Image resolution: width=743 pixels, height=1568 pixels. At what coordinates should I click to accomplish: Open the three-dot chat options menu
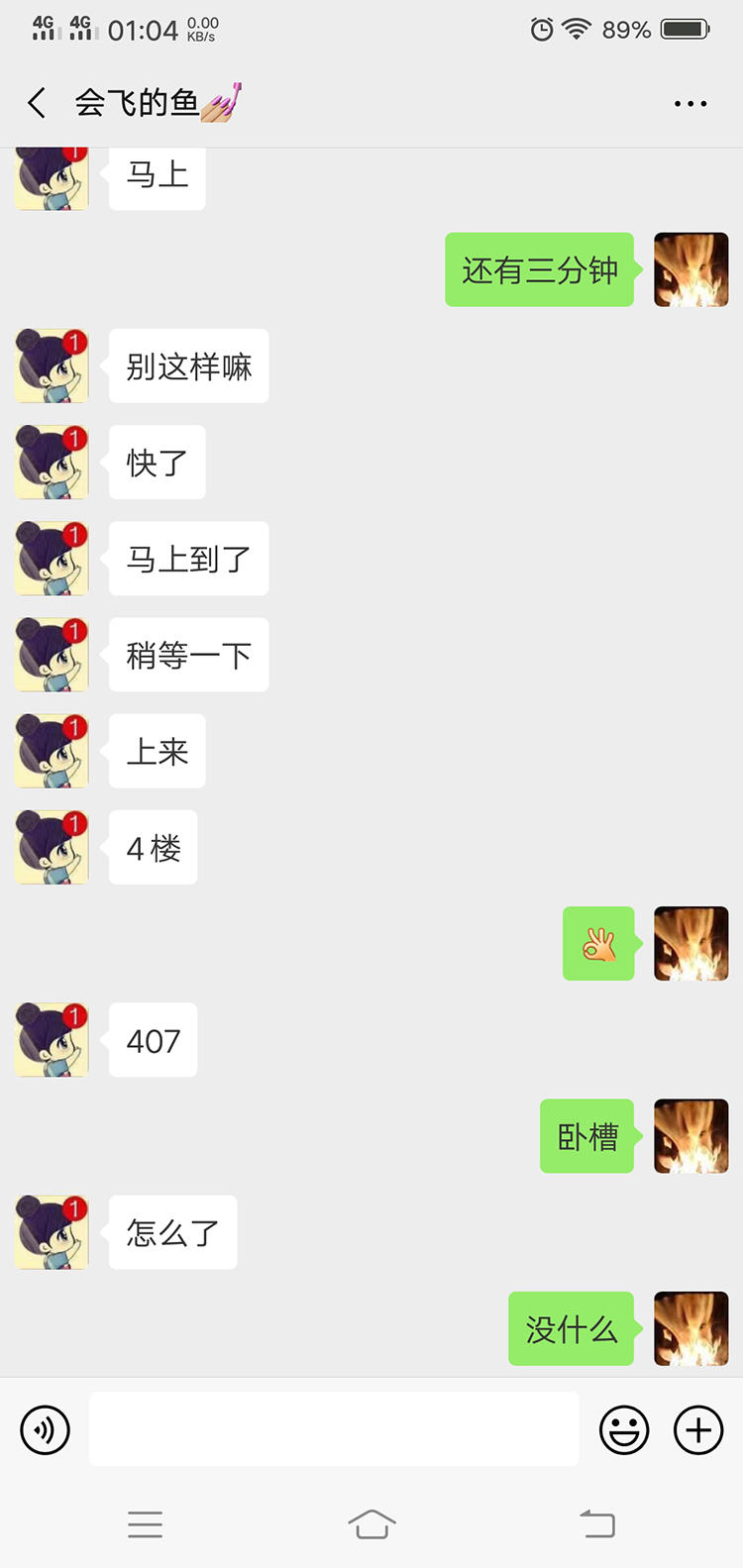[x=690, y=103]
